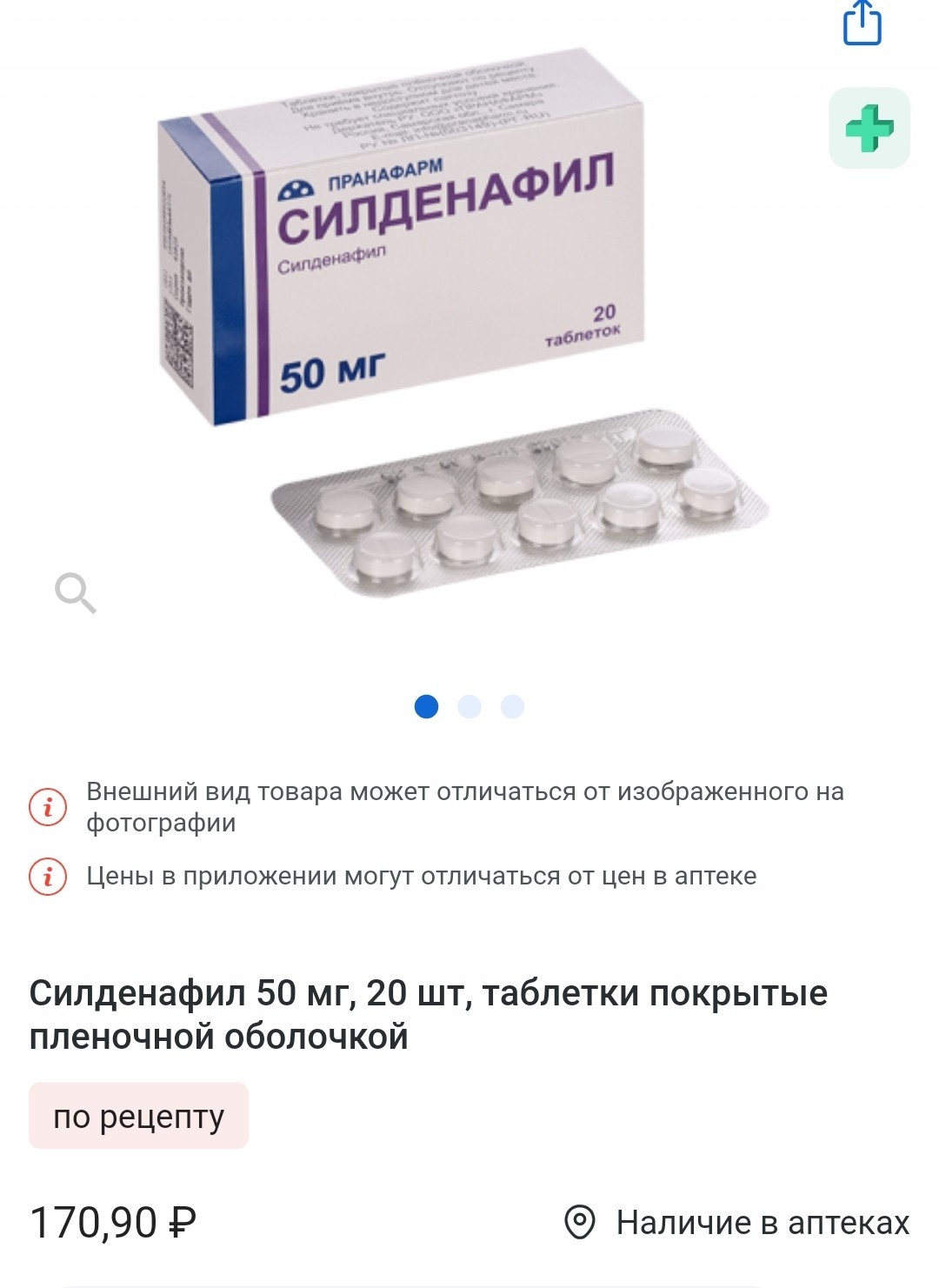This screenshot has height=1288, width=939.
Task: Tap the green plus icon
Action: point(869,128)
